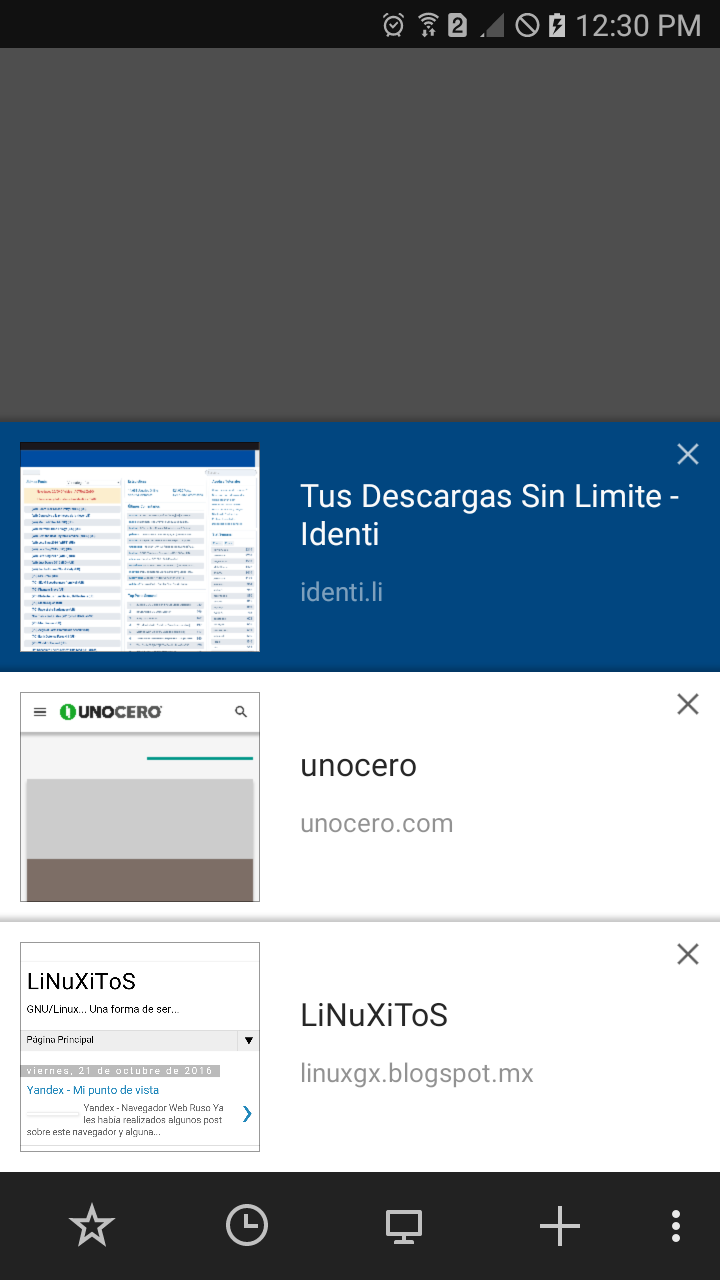Close the LiNuXiToS tab
The width and height of the screenshot is (720, 1280).
pos(688,954)
